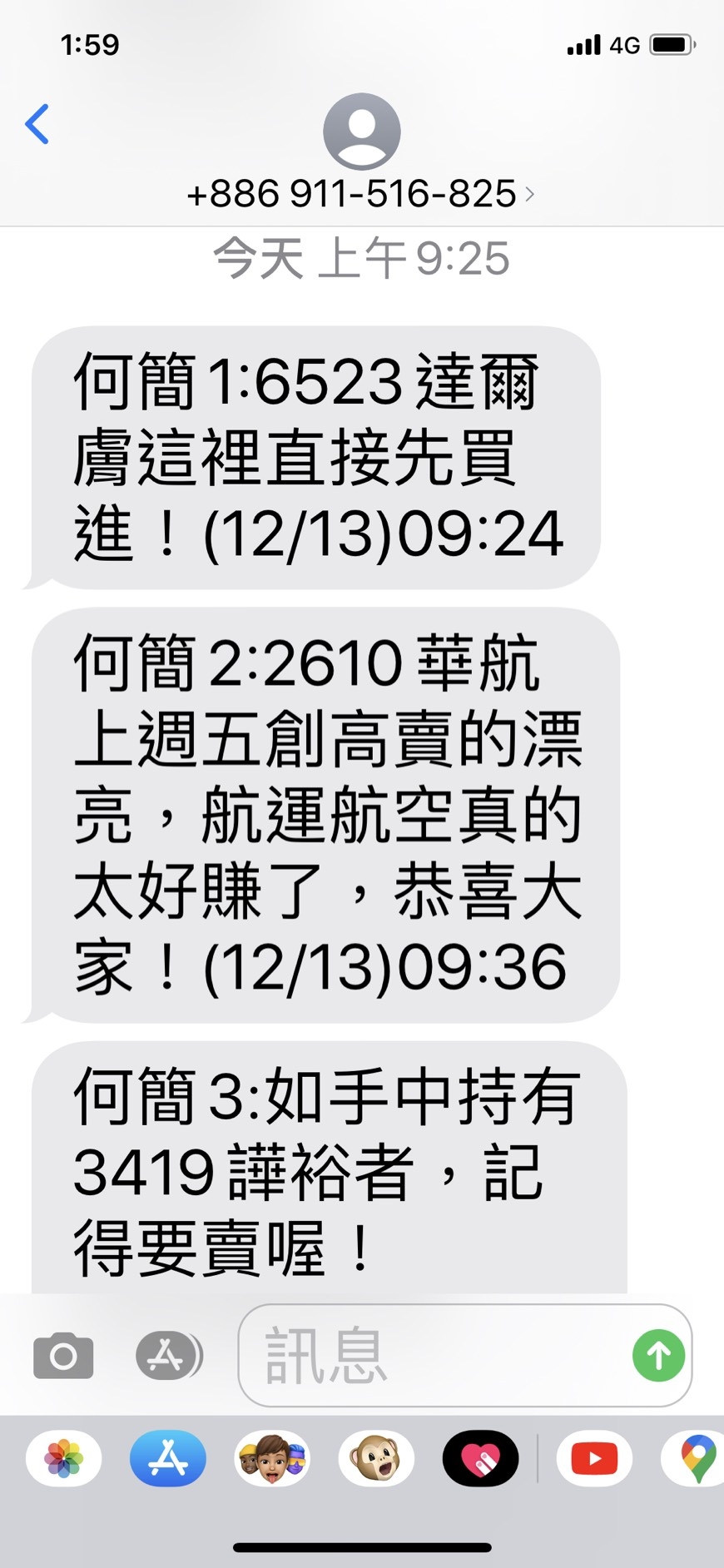The height and width of the screenshot is (1568, 724).
Task: Open Memoji stickers in the app strip
Action: (272, 1459)
